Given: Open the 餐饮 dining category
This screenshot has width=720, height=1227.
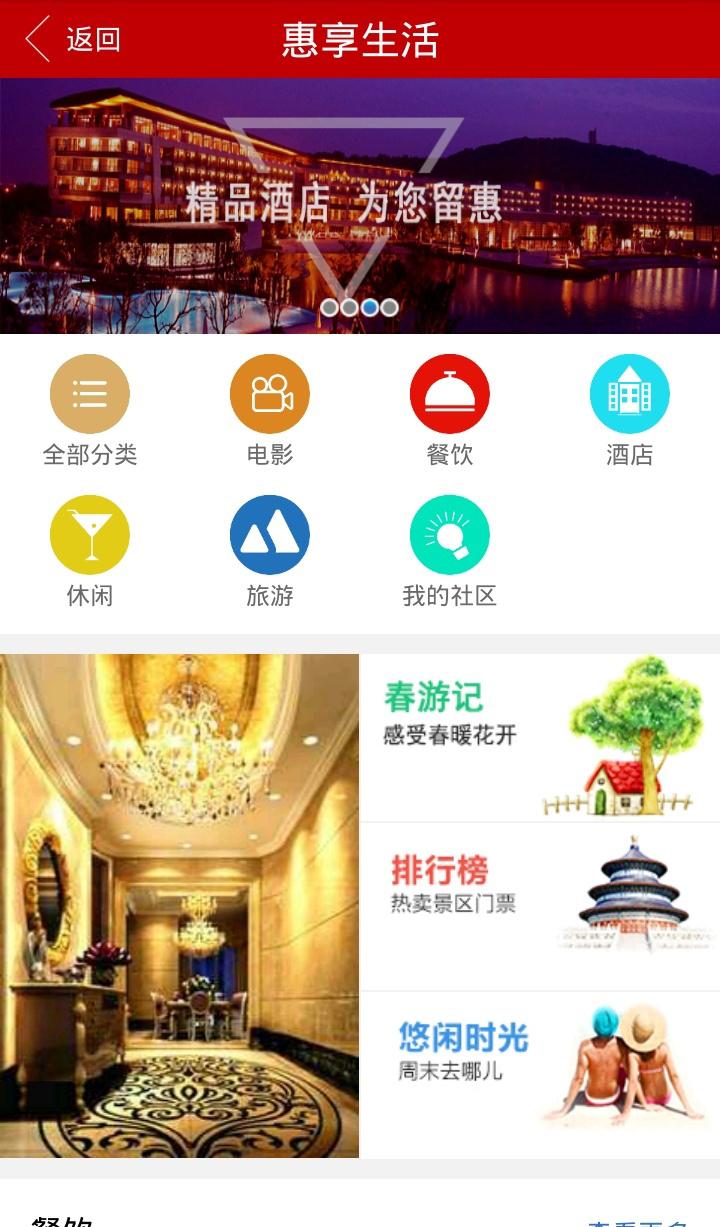Looking at the screenshot, I should 450,410.
